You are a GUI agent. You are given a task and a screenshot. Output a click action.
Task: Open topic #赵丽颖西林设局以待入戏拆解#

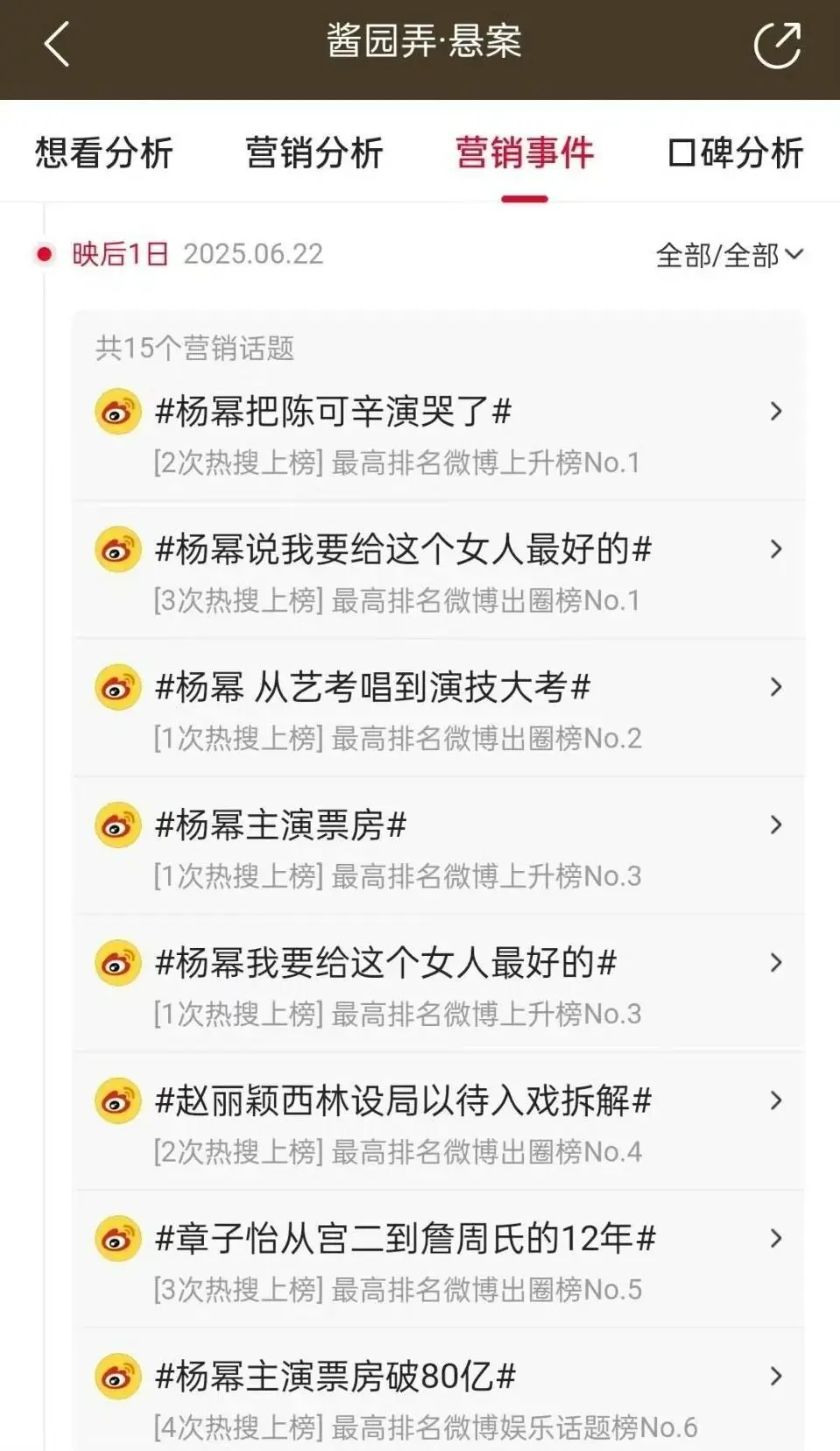point(438,1122)
